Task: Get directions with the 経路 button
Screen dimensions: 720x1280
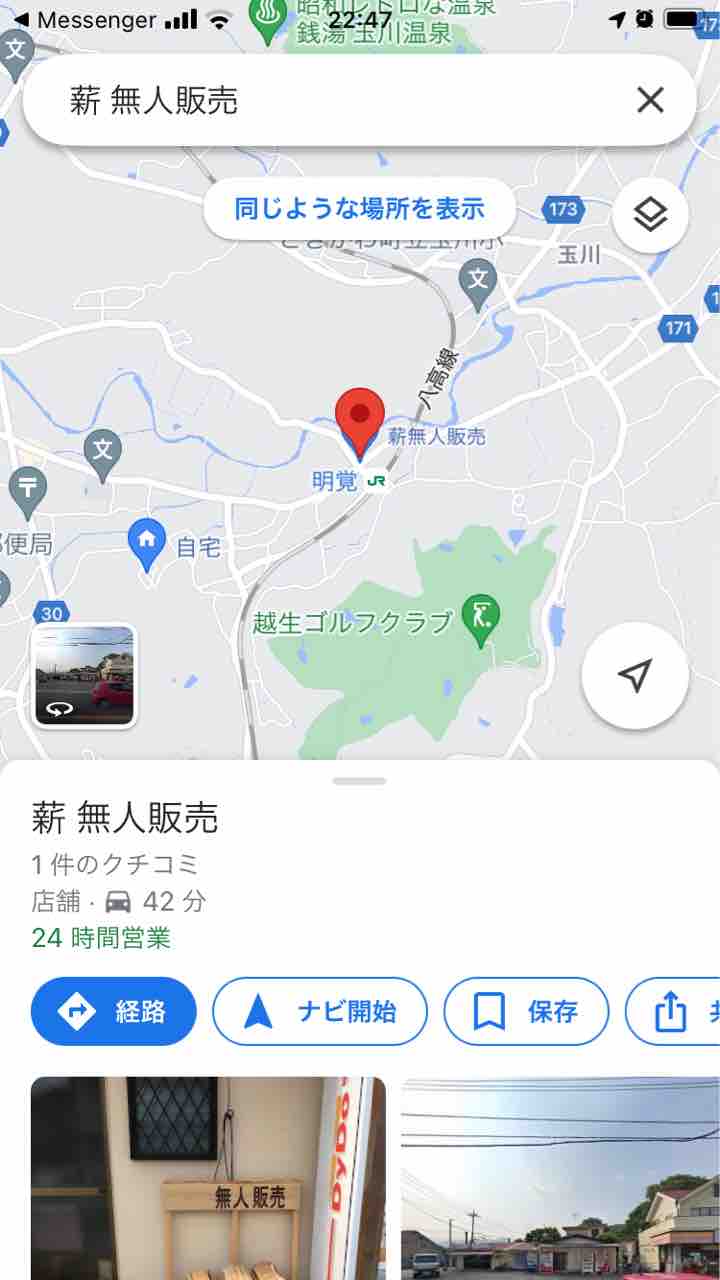Action: pos(114,1012)
